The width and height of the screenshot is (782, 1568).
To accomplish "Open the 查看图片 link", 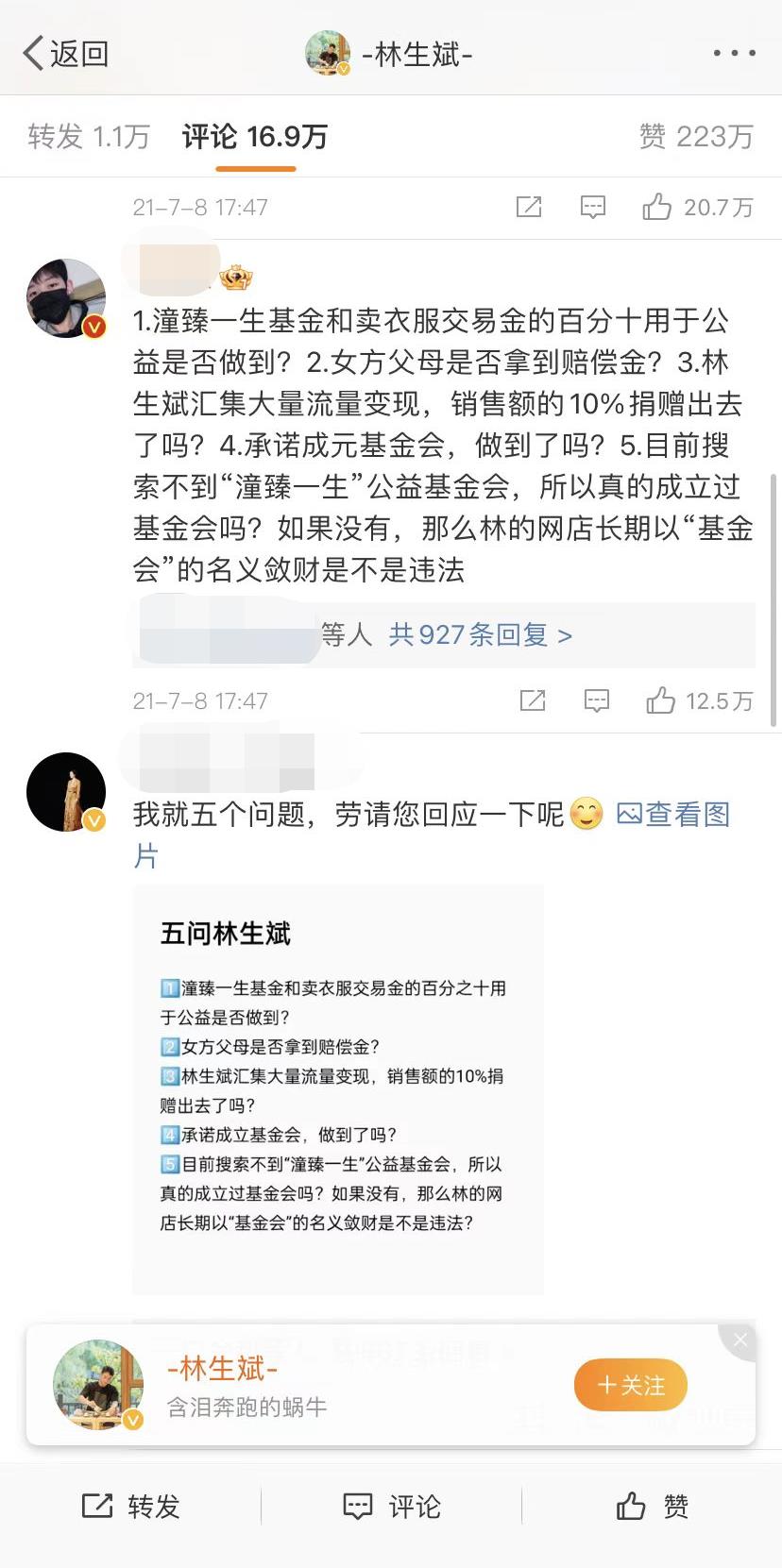I will tap(672, 814).
